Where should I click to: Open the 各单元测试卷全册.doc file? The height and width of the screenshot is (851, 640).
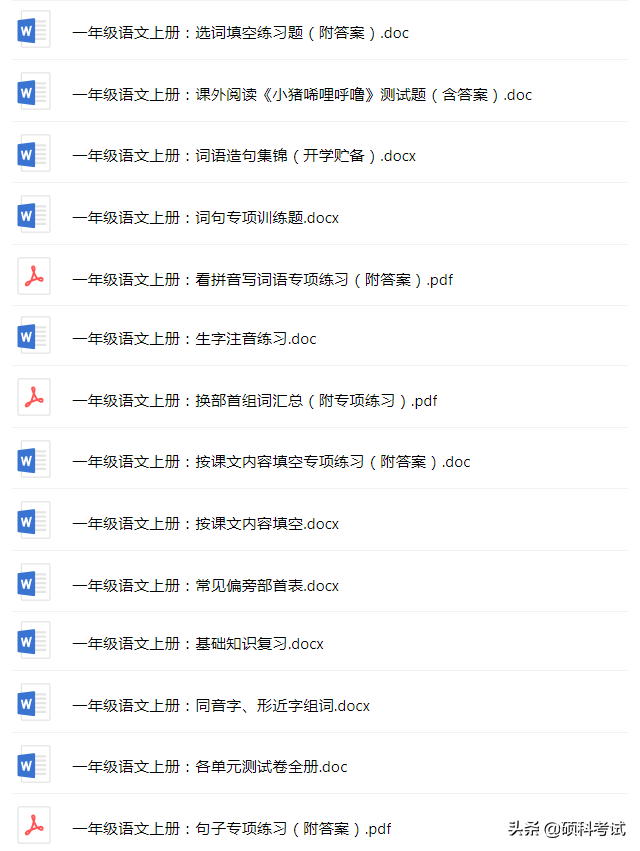[209, 767]
